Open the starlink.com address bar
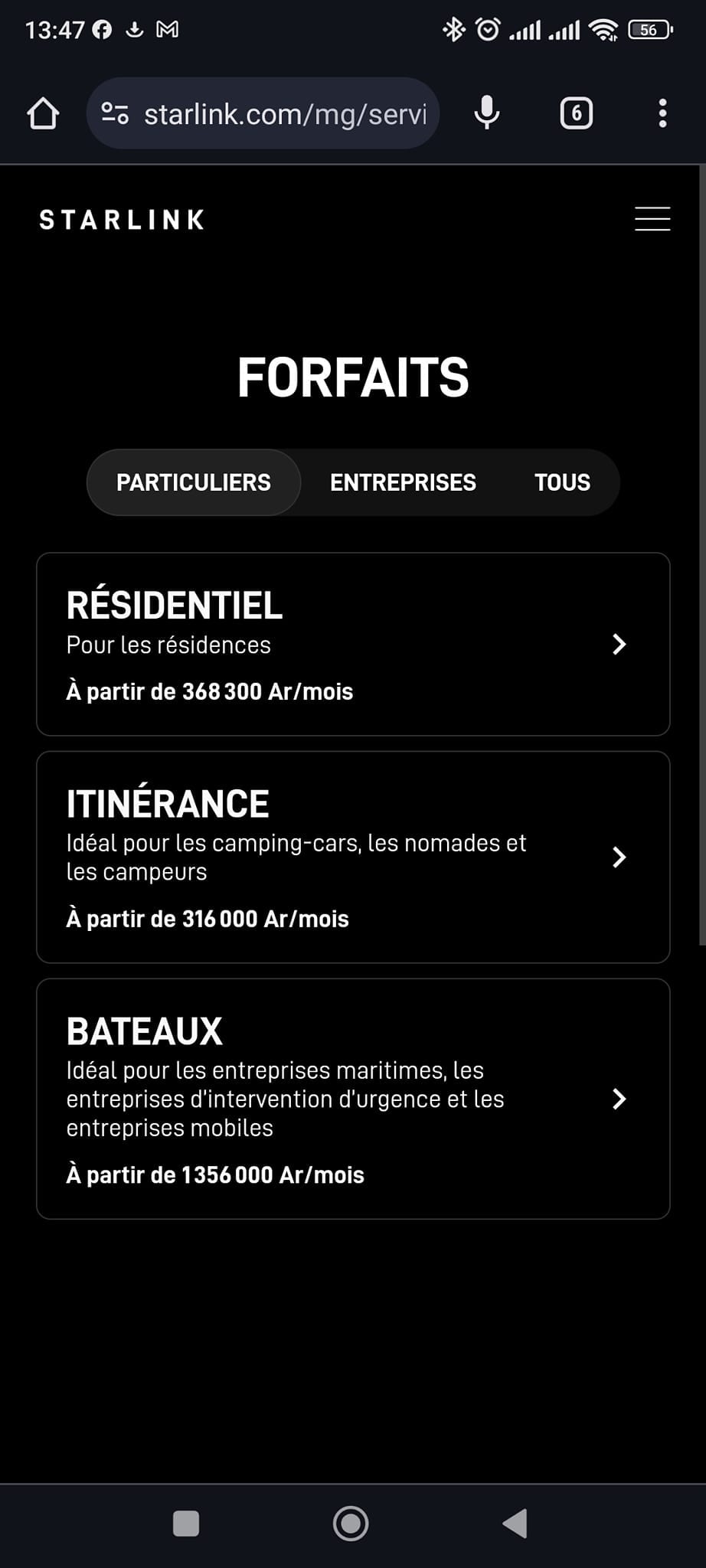 [263, 113]
